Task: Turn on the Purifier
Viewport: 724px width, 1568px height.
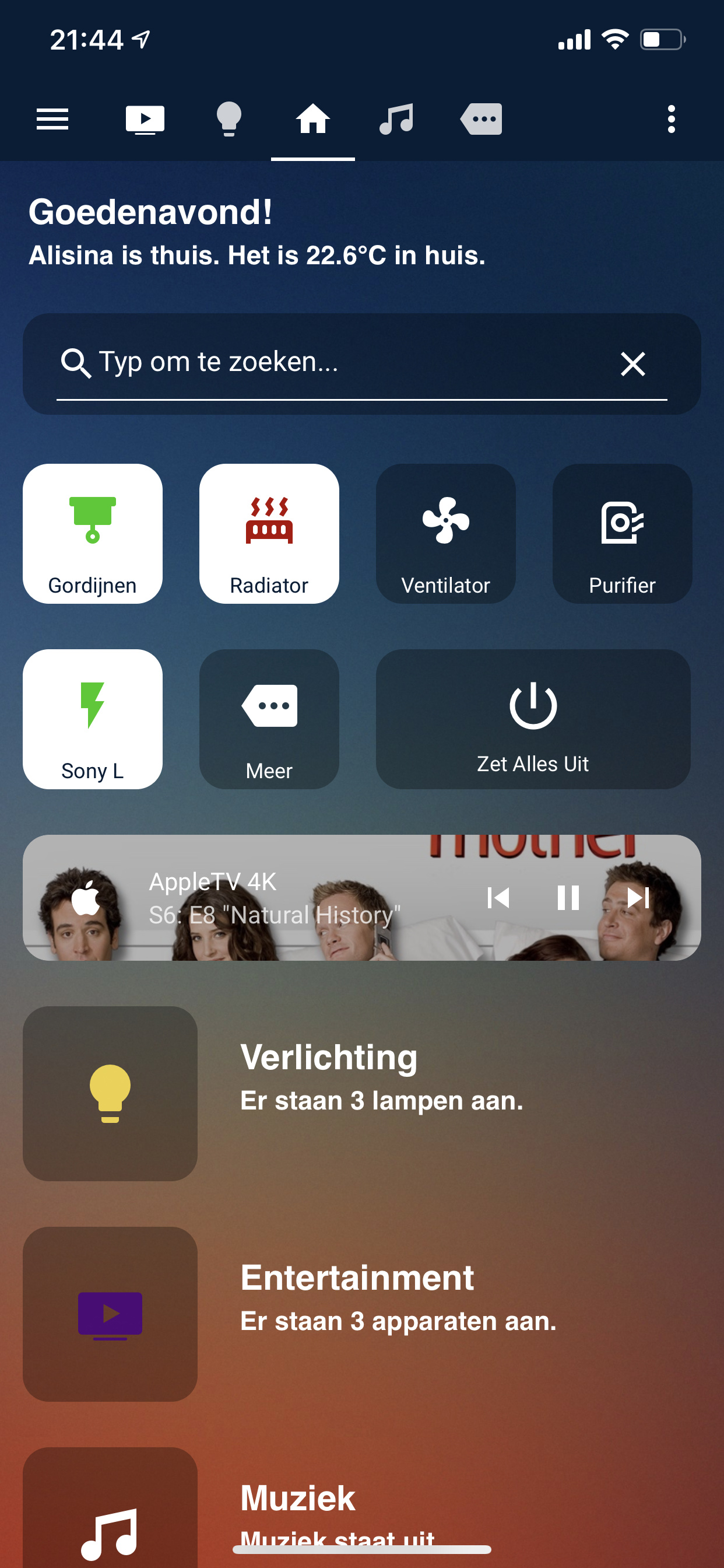Action: (622, 534)
